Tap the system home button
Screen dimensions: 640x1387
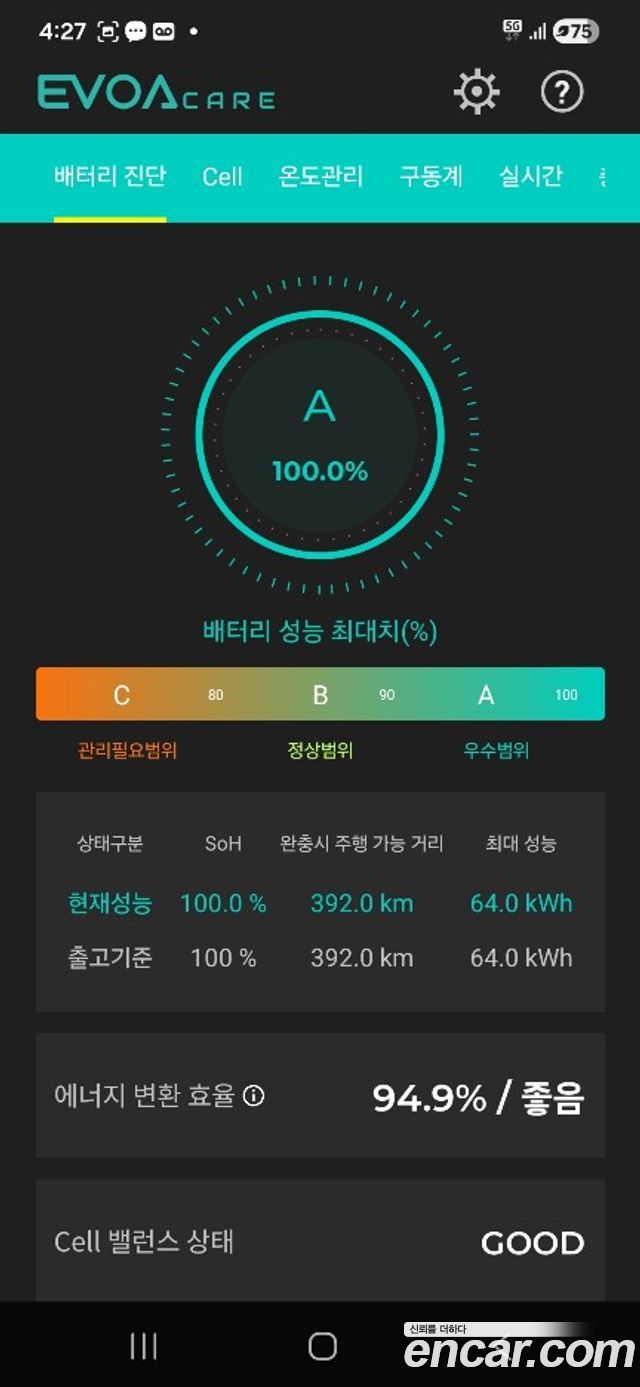coord(322,1346)
